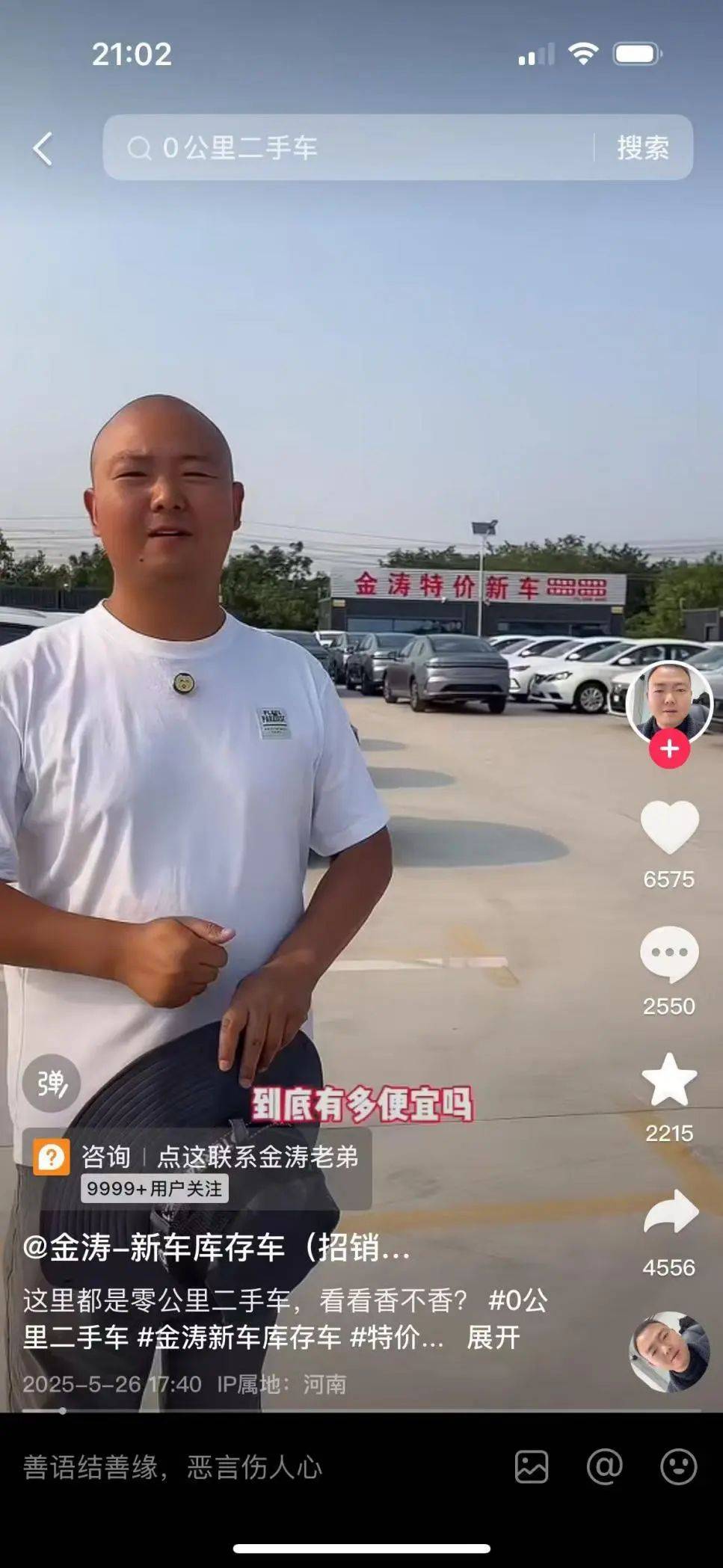The height and width of the screenshot is (1568, 723).
Task: Attach an image to the comment
Action: pyautogui.click(x=532, y=1466)
